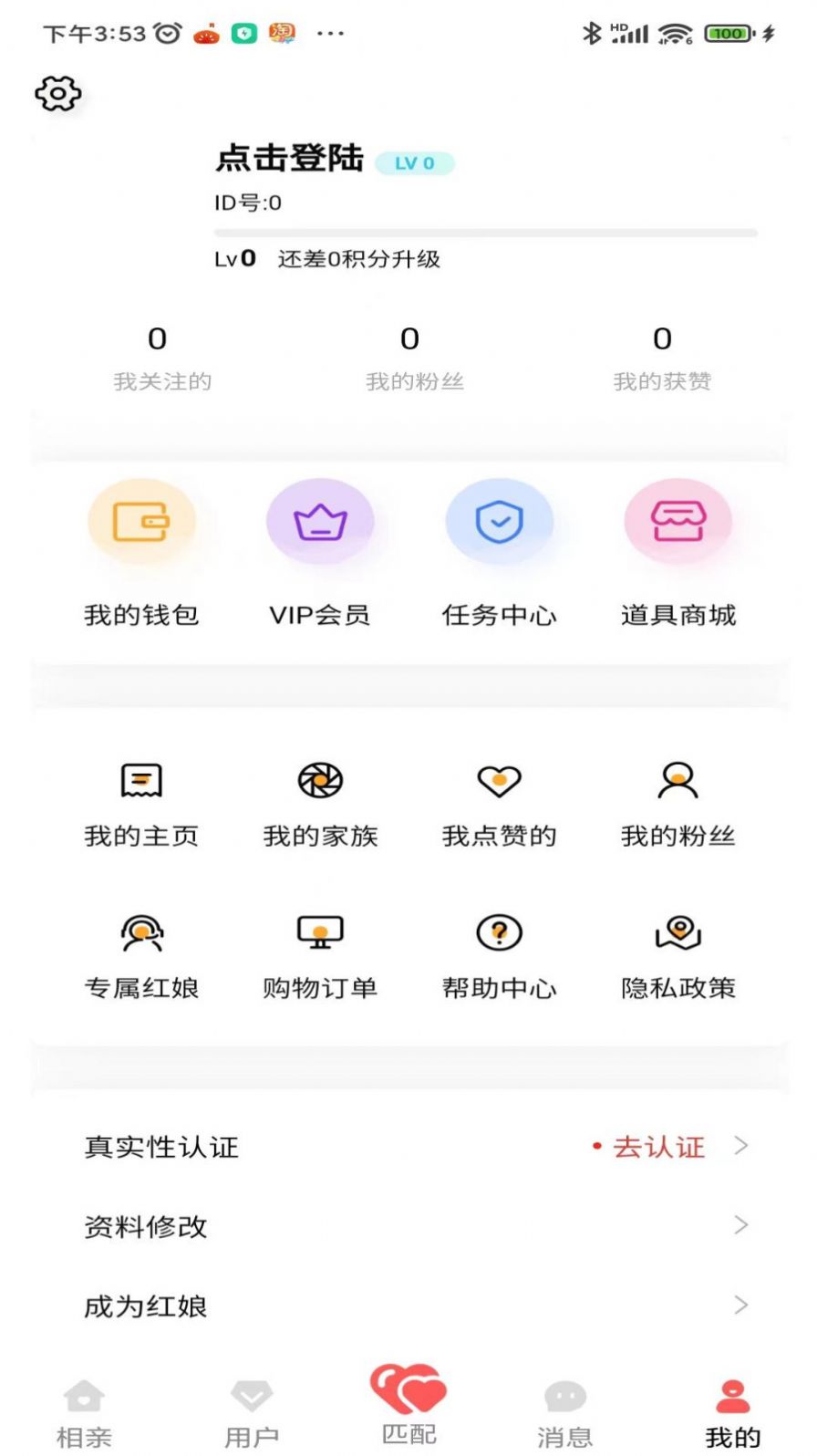Open the settings gear at top left

click(58, 93)
